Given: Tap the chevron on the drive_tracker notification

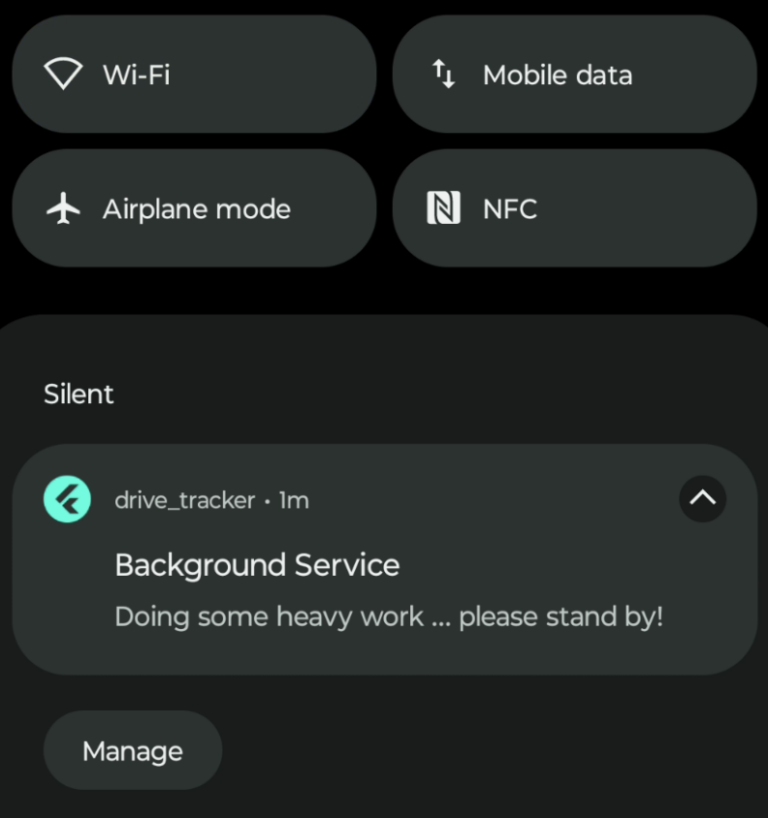Looking at the screenshot, I should coord(702,498).
